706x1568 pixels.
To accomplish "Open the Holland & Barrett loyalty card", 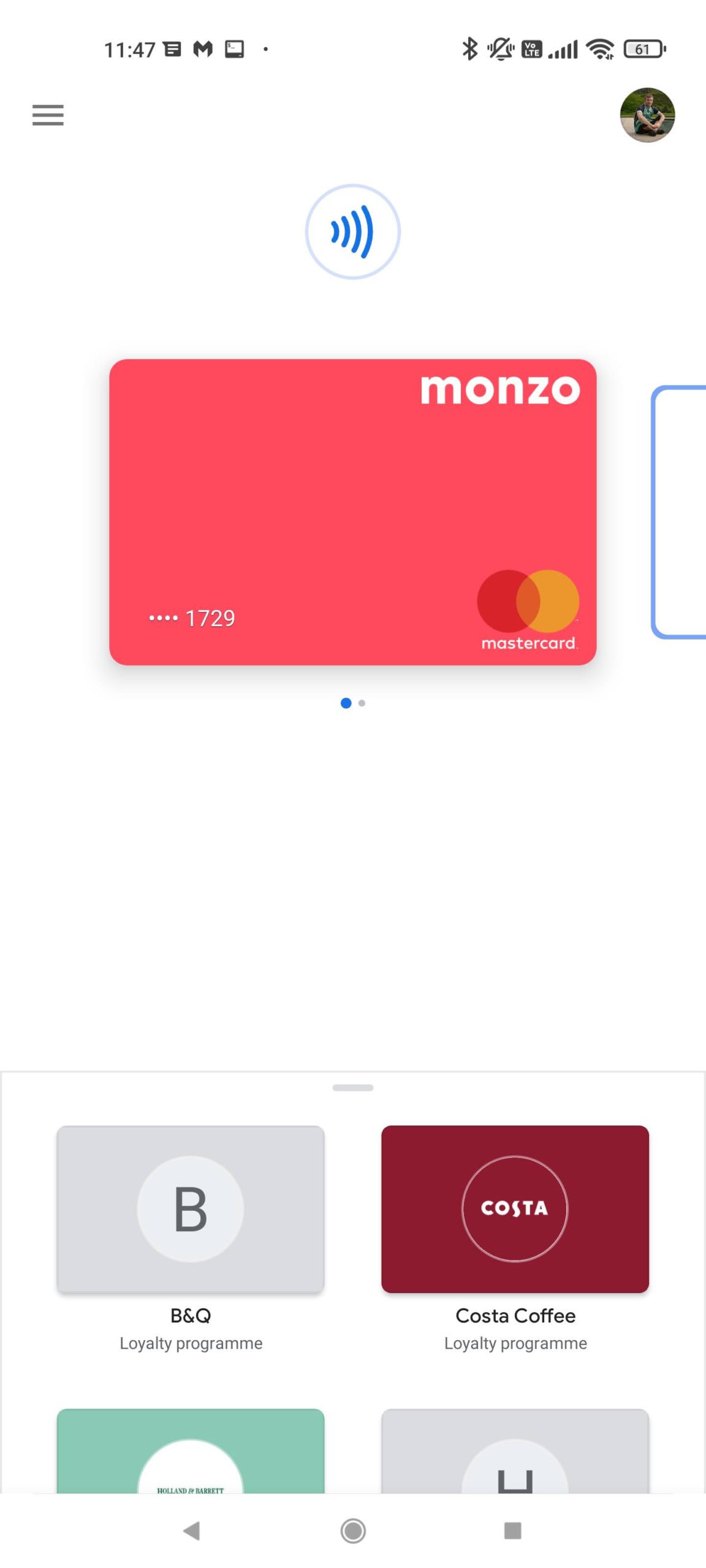I will (191, 1452).
